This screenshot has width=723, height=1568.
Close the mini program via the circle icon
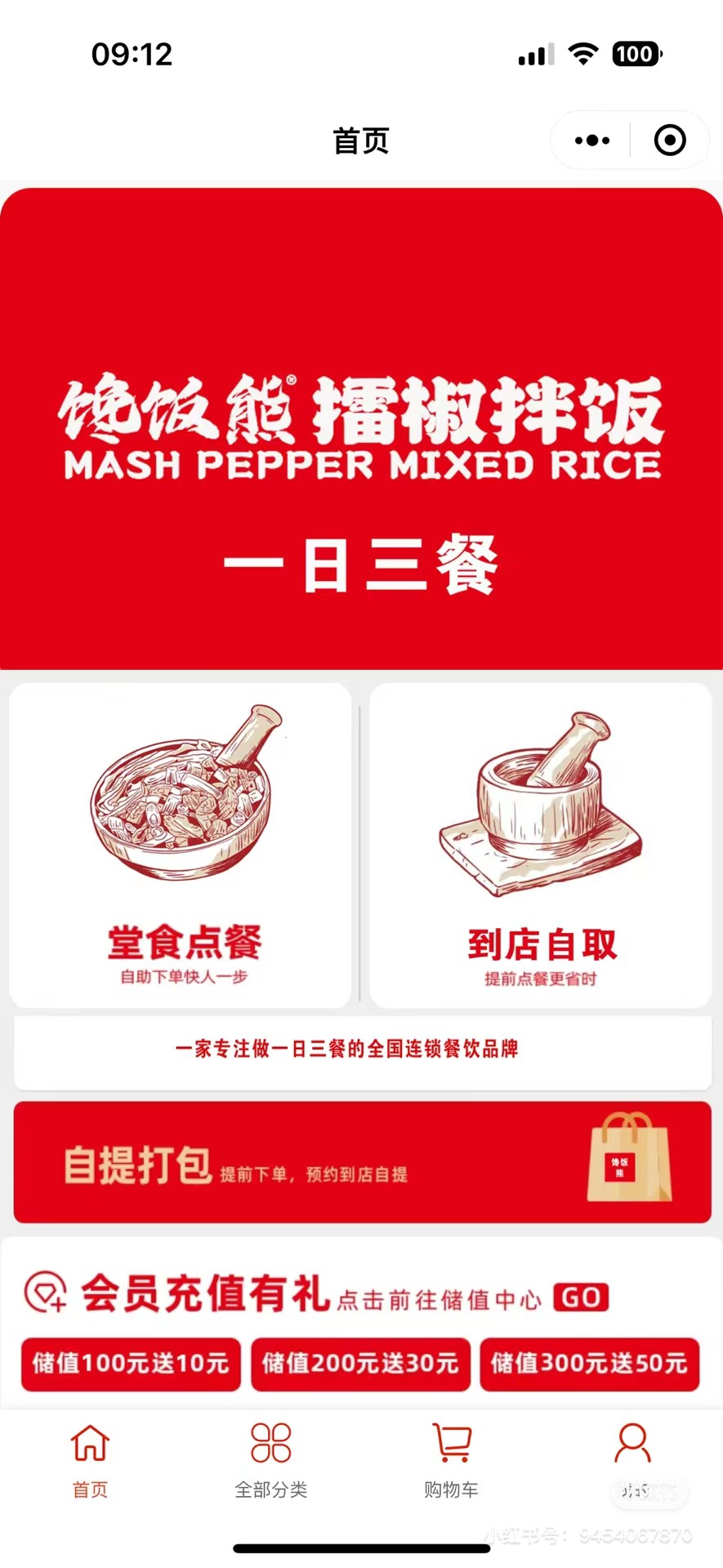click(670, 141)
